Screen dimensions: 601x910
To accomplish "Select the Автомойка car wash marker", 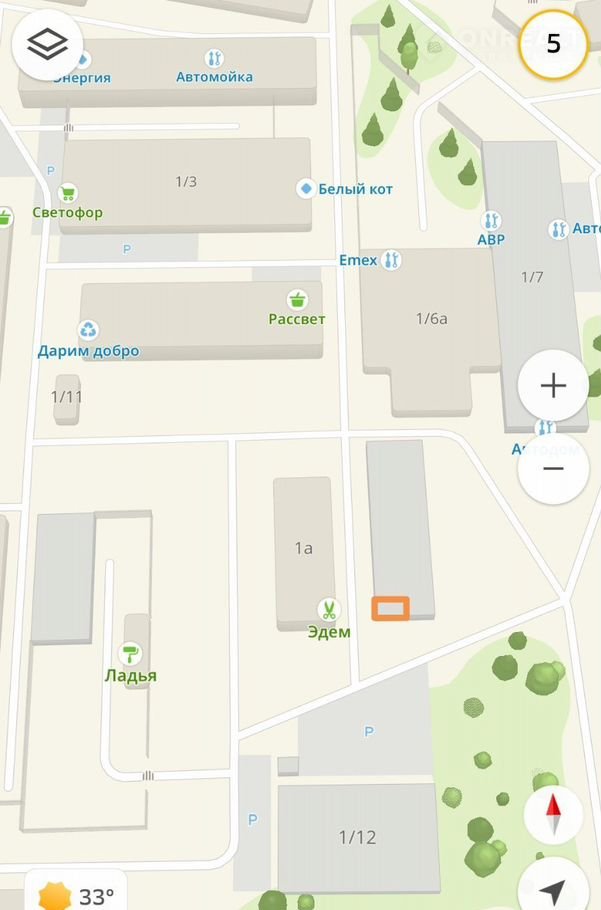I will [214, 59].
